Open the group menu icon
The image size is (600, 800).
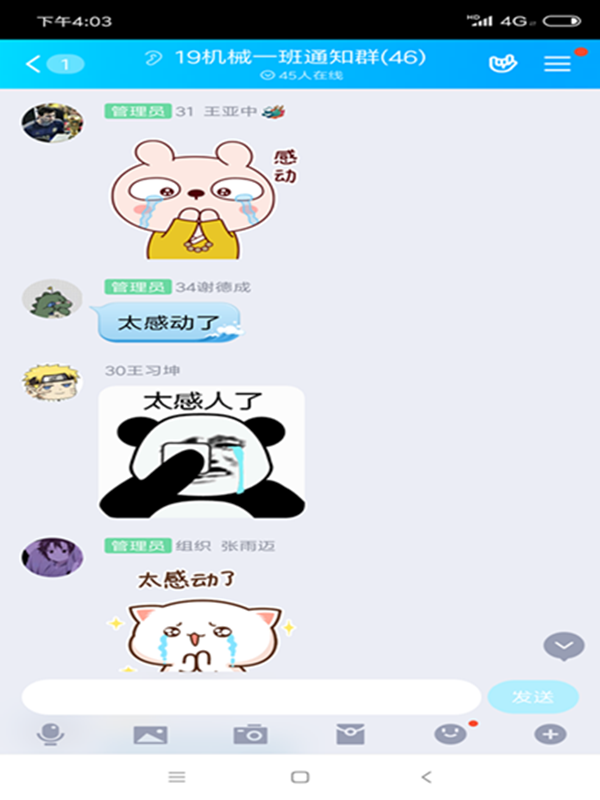(557, 63)
